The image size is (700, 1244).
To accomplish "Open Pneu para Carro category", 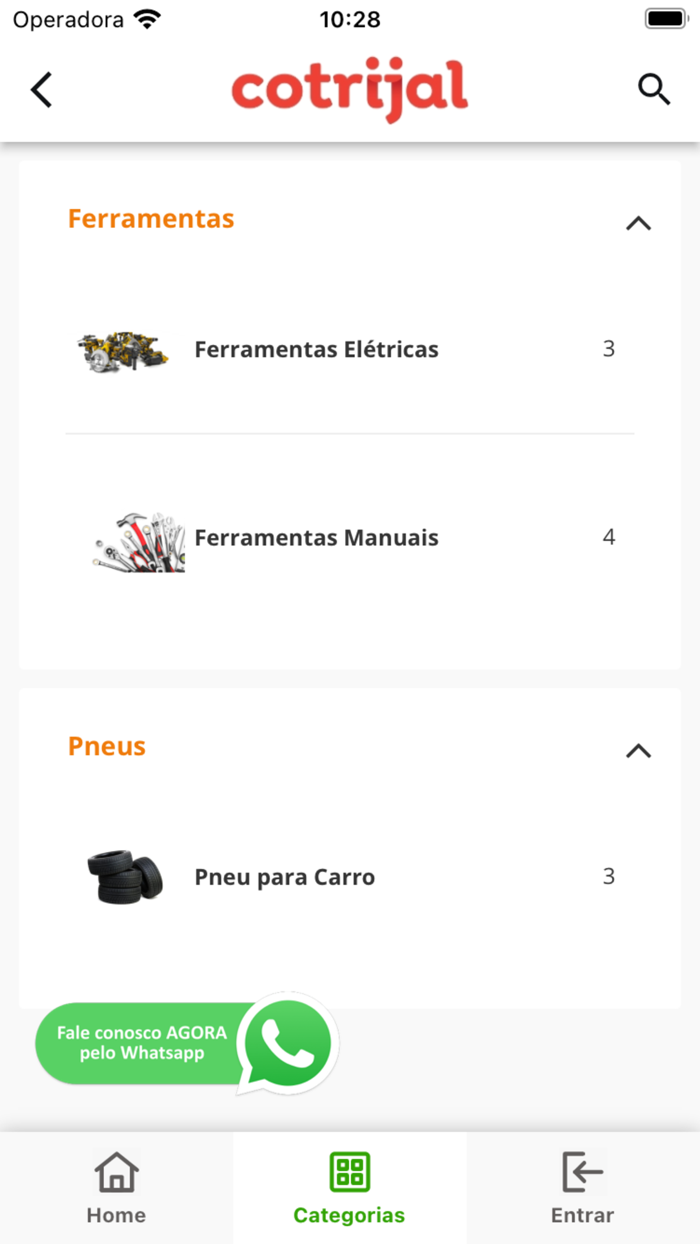I will [285, 878].
